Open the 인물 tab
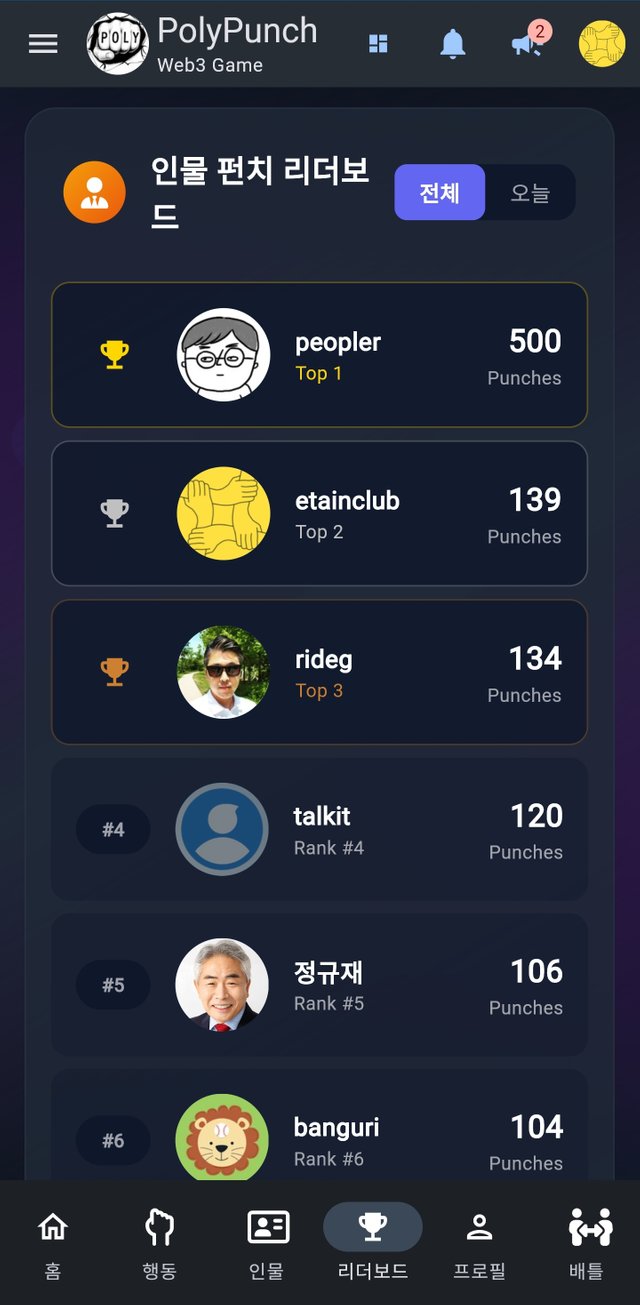 [x=267, y=1242]
